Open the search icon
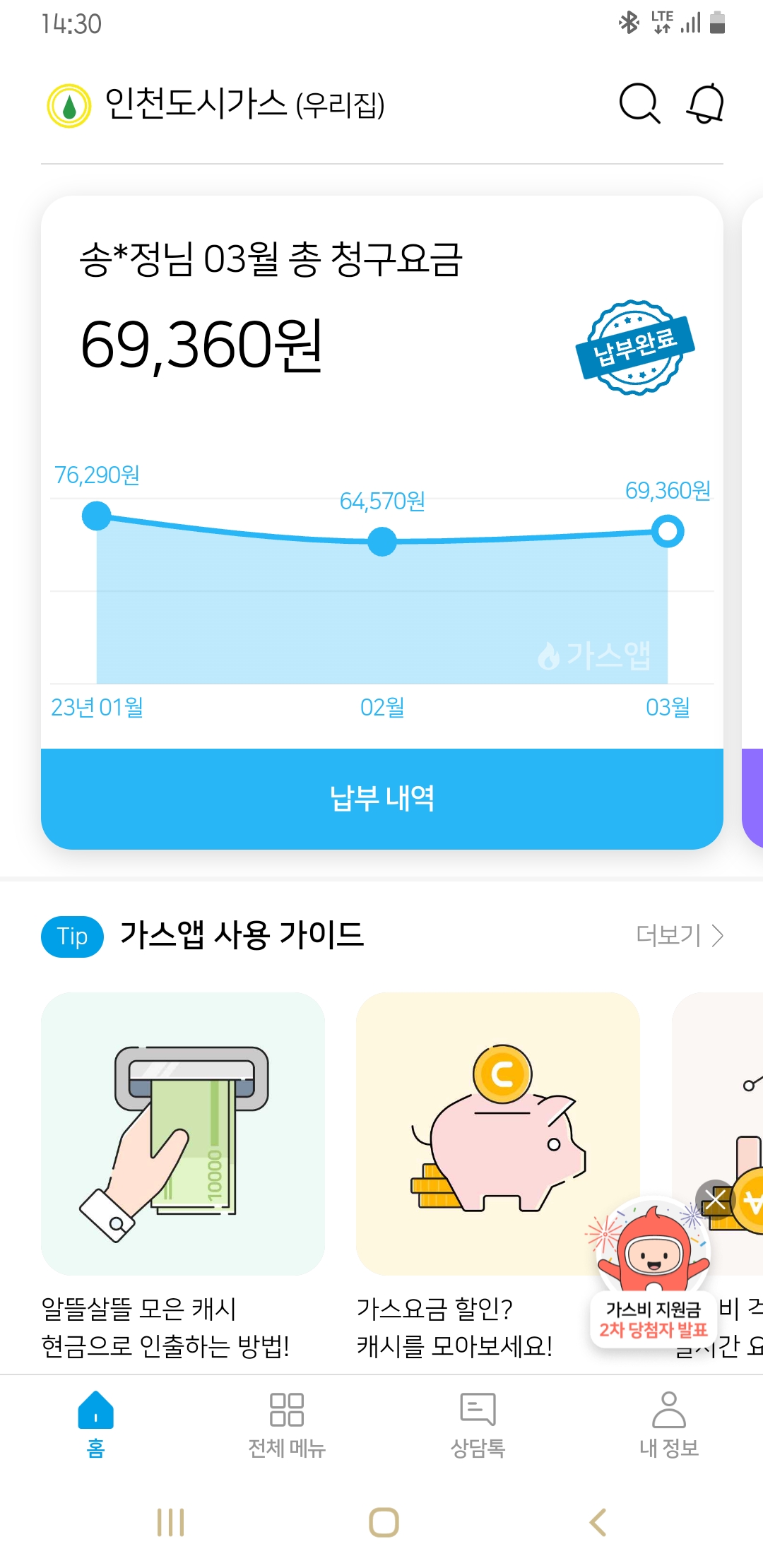Screen dimensions: 763x1568 pyautogui.click(x=639, y=104)
